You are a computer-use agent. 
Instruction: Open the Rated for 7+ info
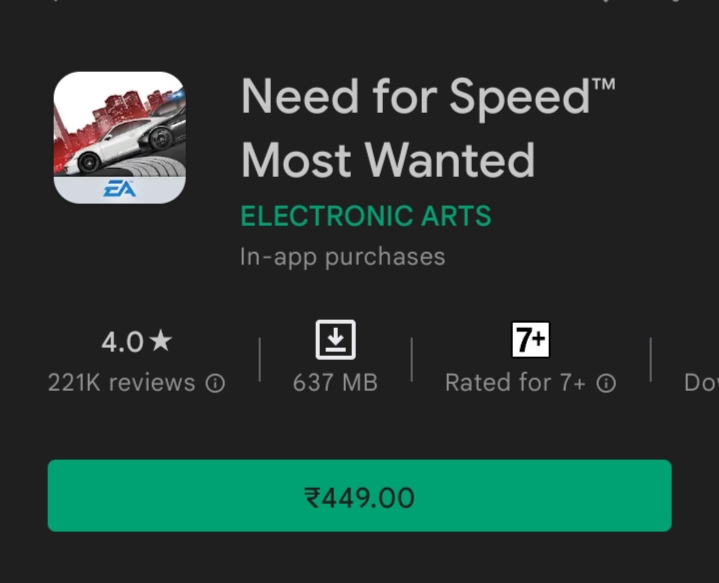click(606, 383)
